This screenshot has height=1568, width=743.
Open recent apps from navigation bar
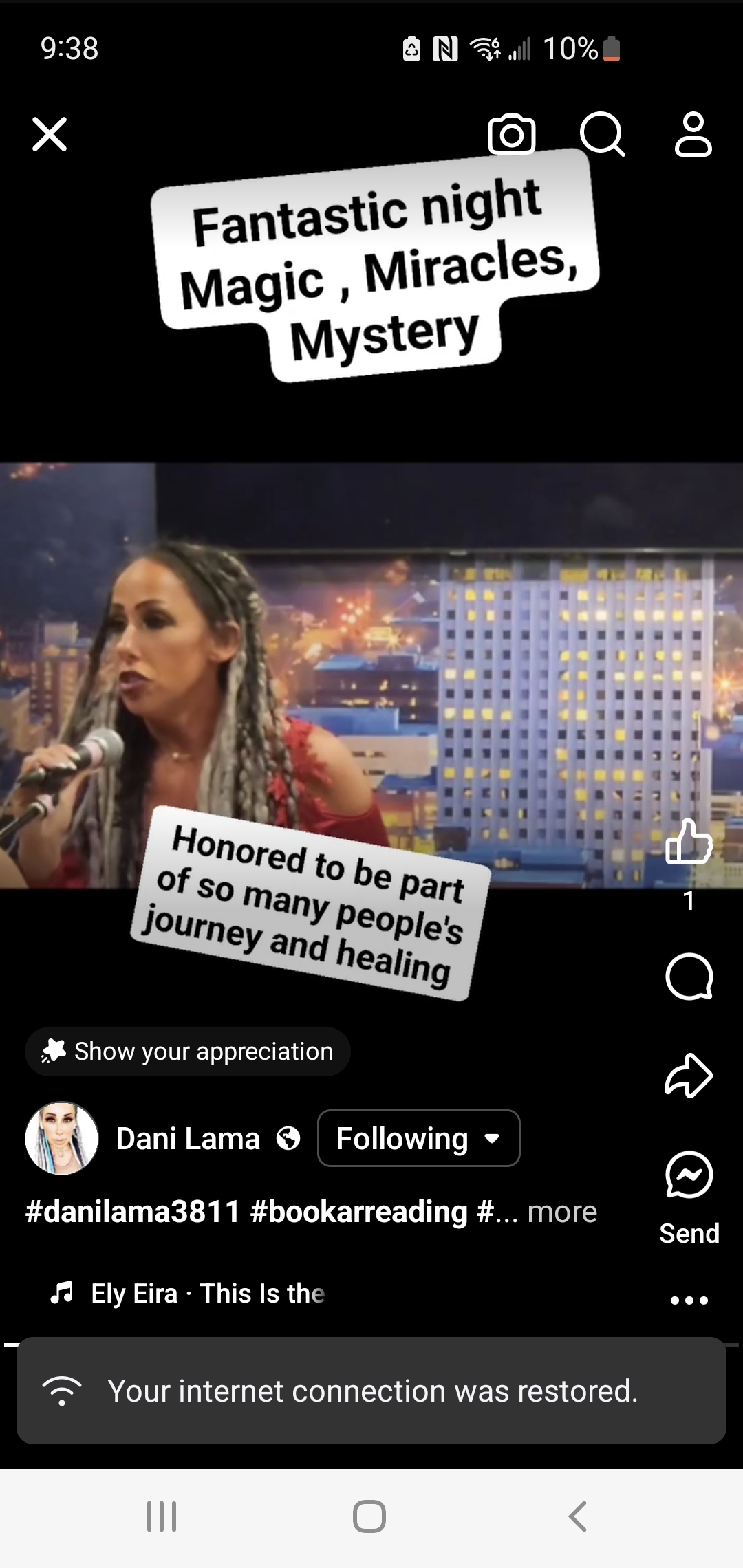(x=162, y=1516)
